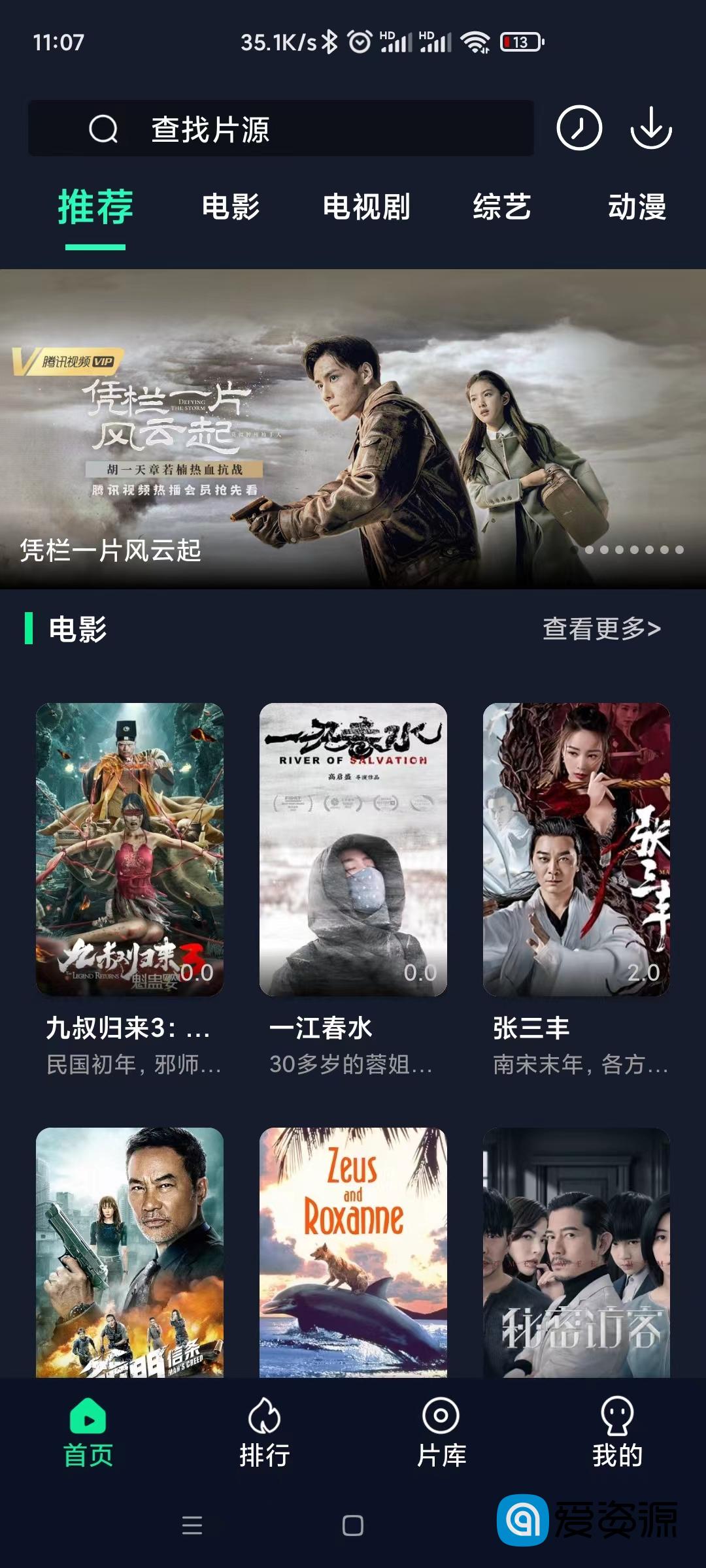
Task: Switch to the 电影 tab
Action: point(232,208)
